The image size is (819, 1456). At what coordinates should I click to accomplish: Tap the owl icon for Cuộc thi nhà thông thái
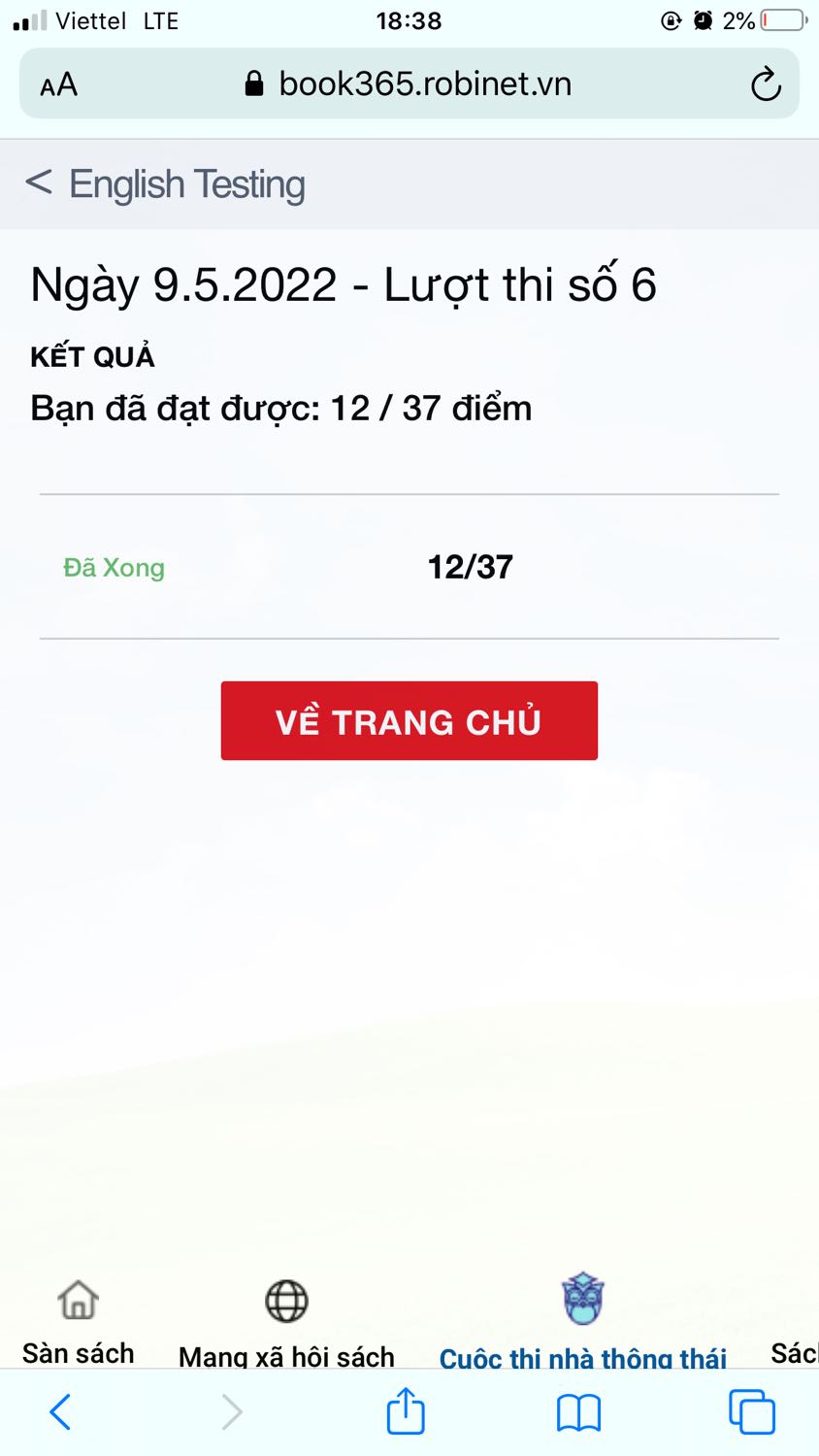click(583, 1298)
